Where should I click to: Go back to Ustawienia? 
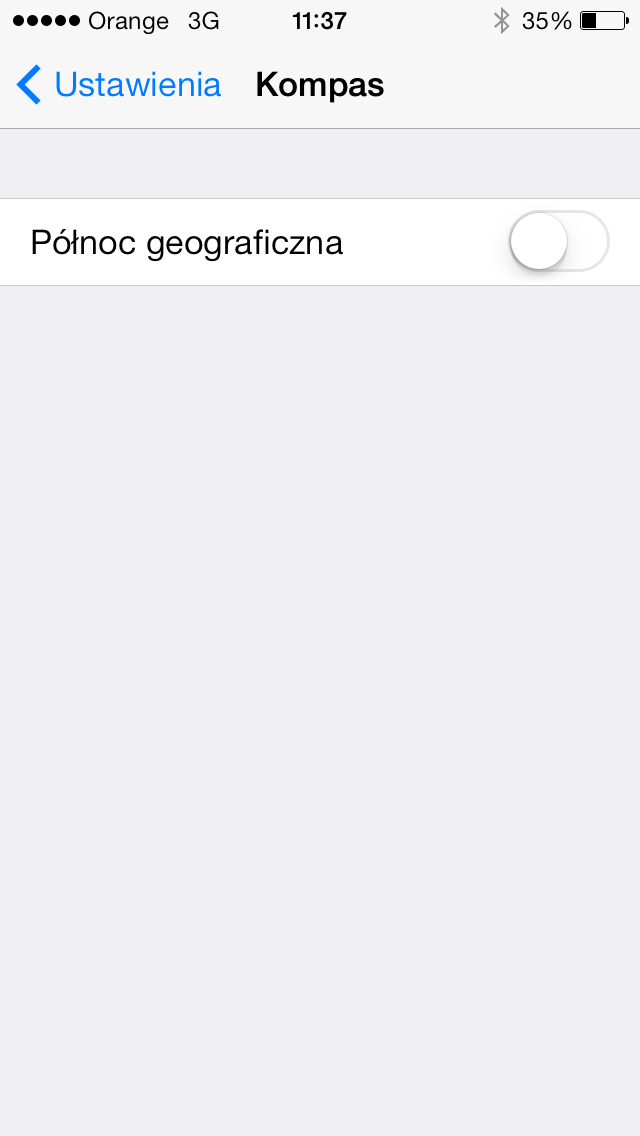pos(118,85)
